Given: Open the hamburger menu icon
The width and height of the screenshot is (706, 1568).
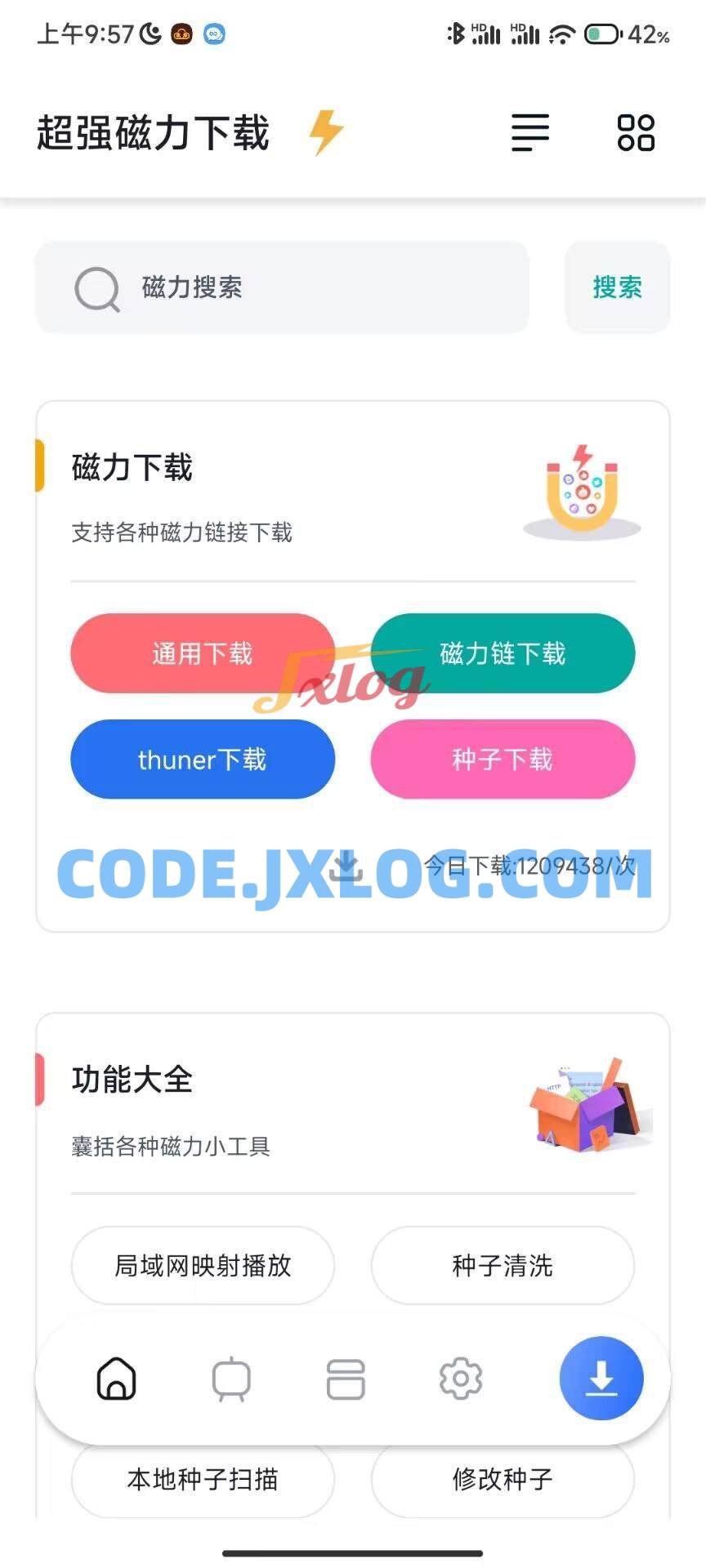Looking at the screenshot, I should [529, 132].
